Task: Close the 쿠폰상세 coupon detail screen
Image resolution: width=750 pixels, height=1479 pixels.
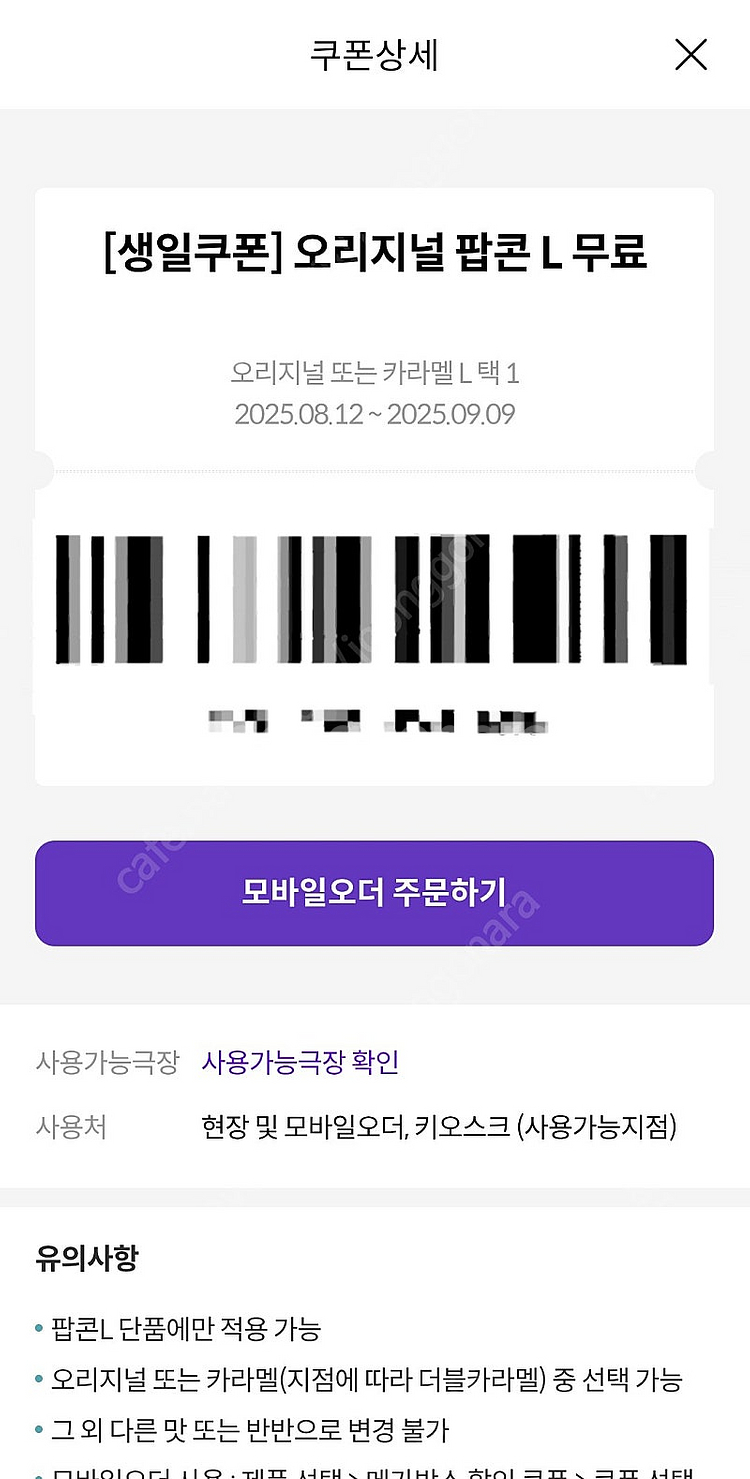Action: click(690, 55)
